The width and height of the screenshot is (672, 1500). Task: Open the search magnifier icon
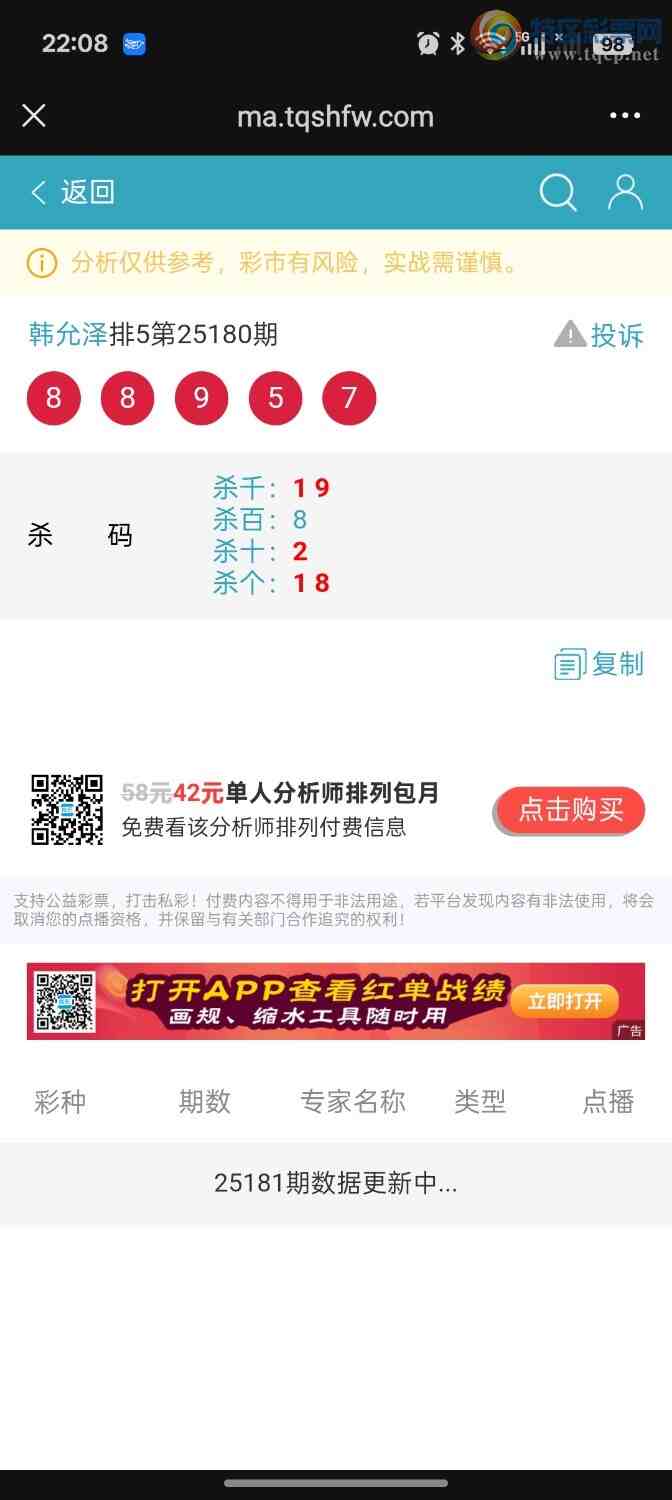point(558,192)
